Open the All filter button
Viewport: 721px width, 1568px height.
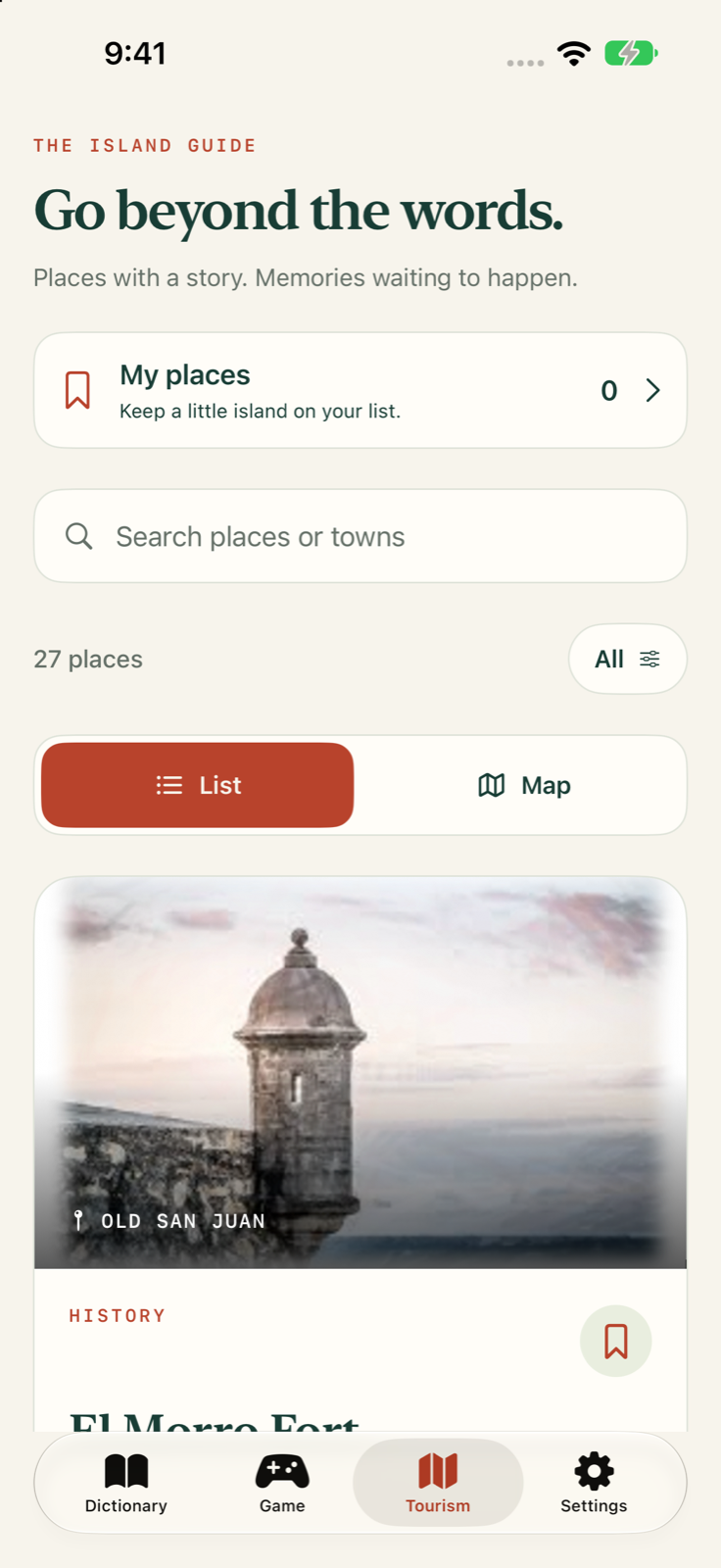pos(627,659)
